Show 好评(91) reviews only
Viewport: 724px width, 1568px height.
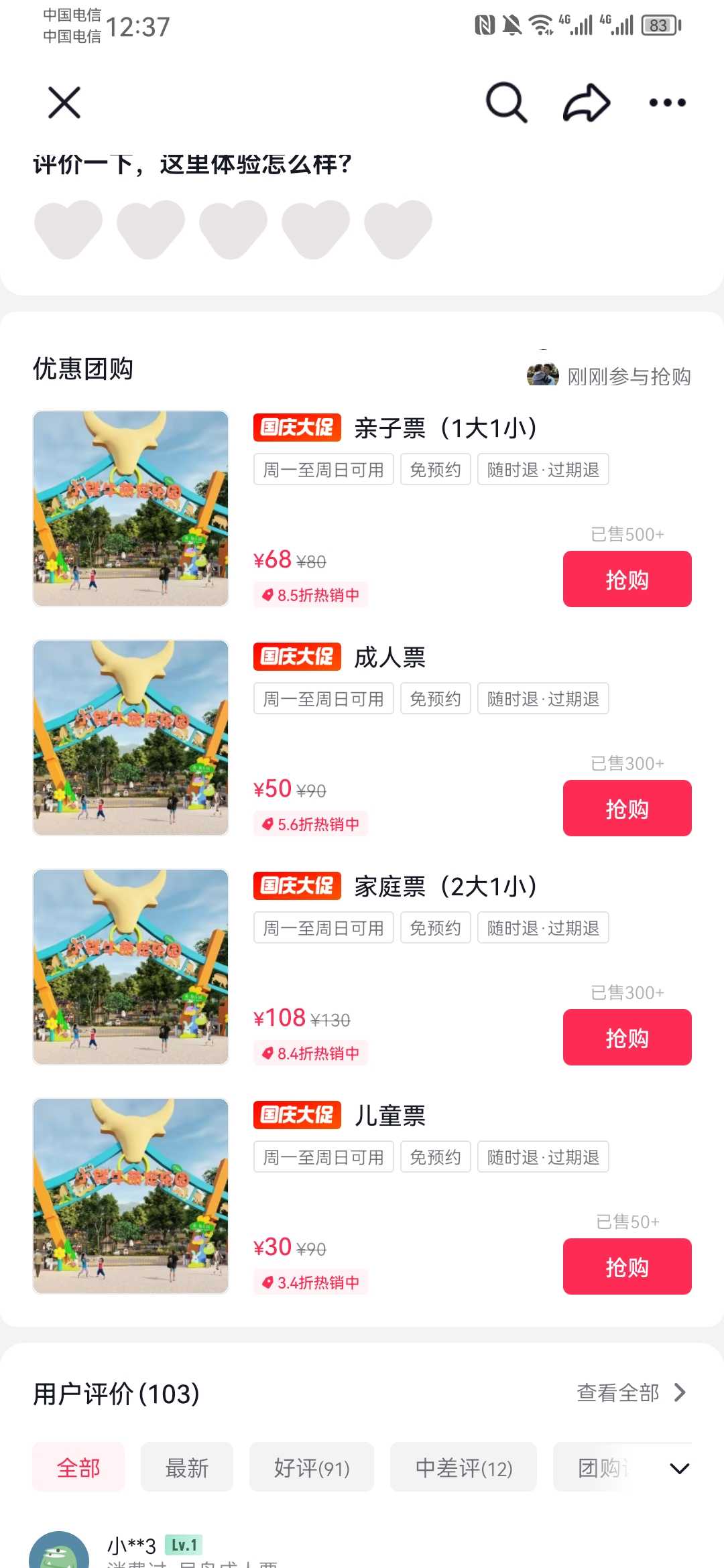[312, 1467]
